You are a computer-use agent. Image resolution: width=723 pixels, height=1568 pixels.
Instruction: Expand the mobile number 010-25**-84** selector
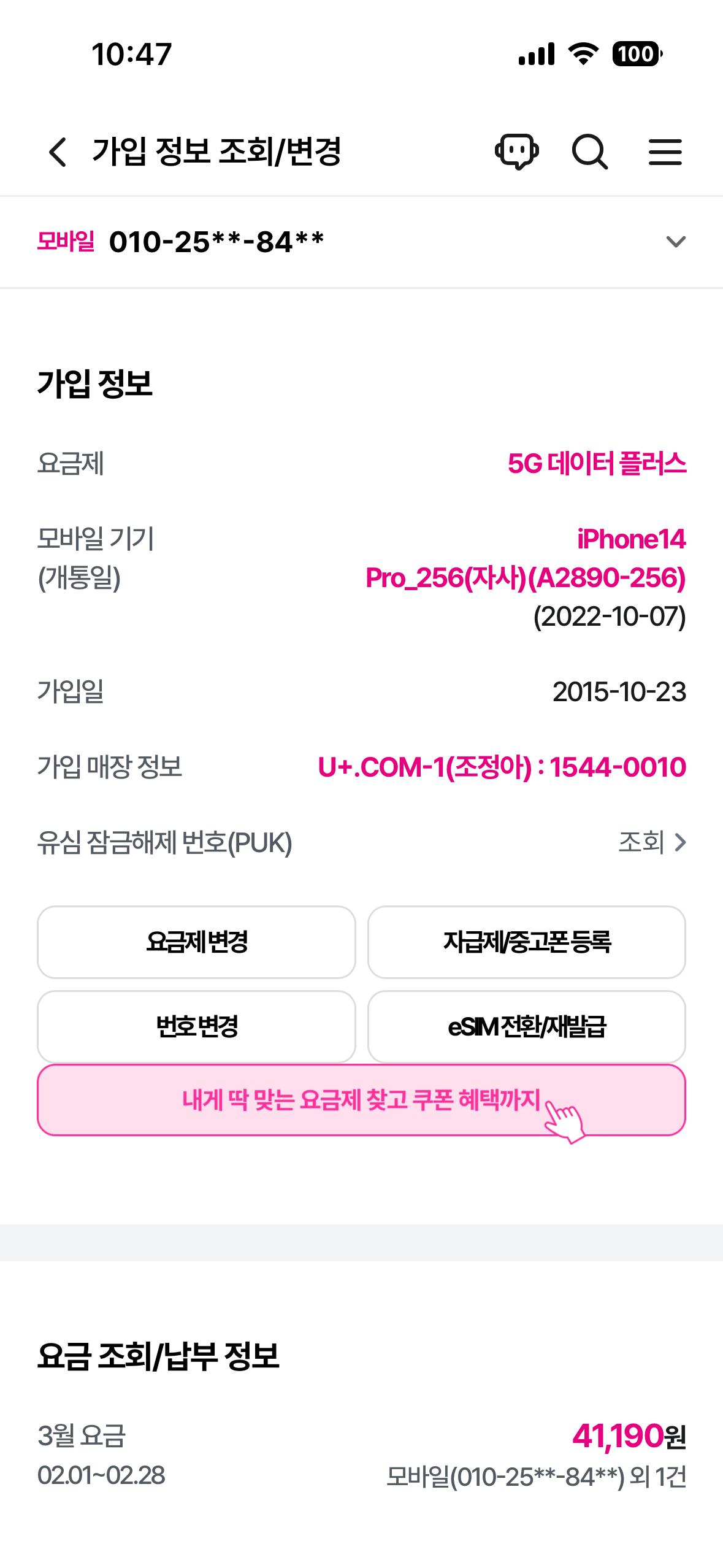point(675,242)
